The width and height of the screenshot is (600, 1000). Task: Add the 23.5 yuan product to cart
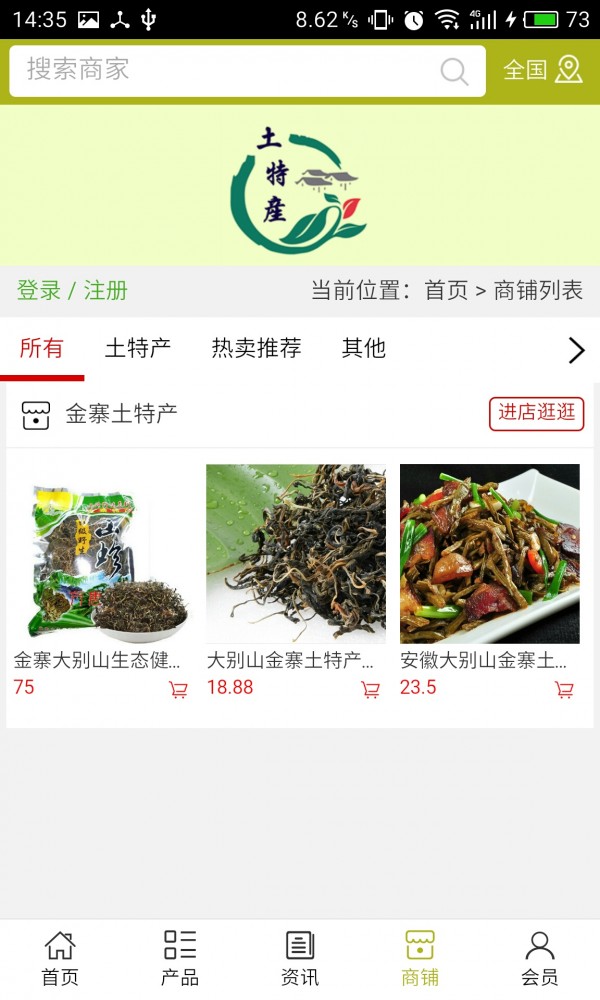[x=564, y=689]
